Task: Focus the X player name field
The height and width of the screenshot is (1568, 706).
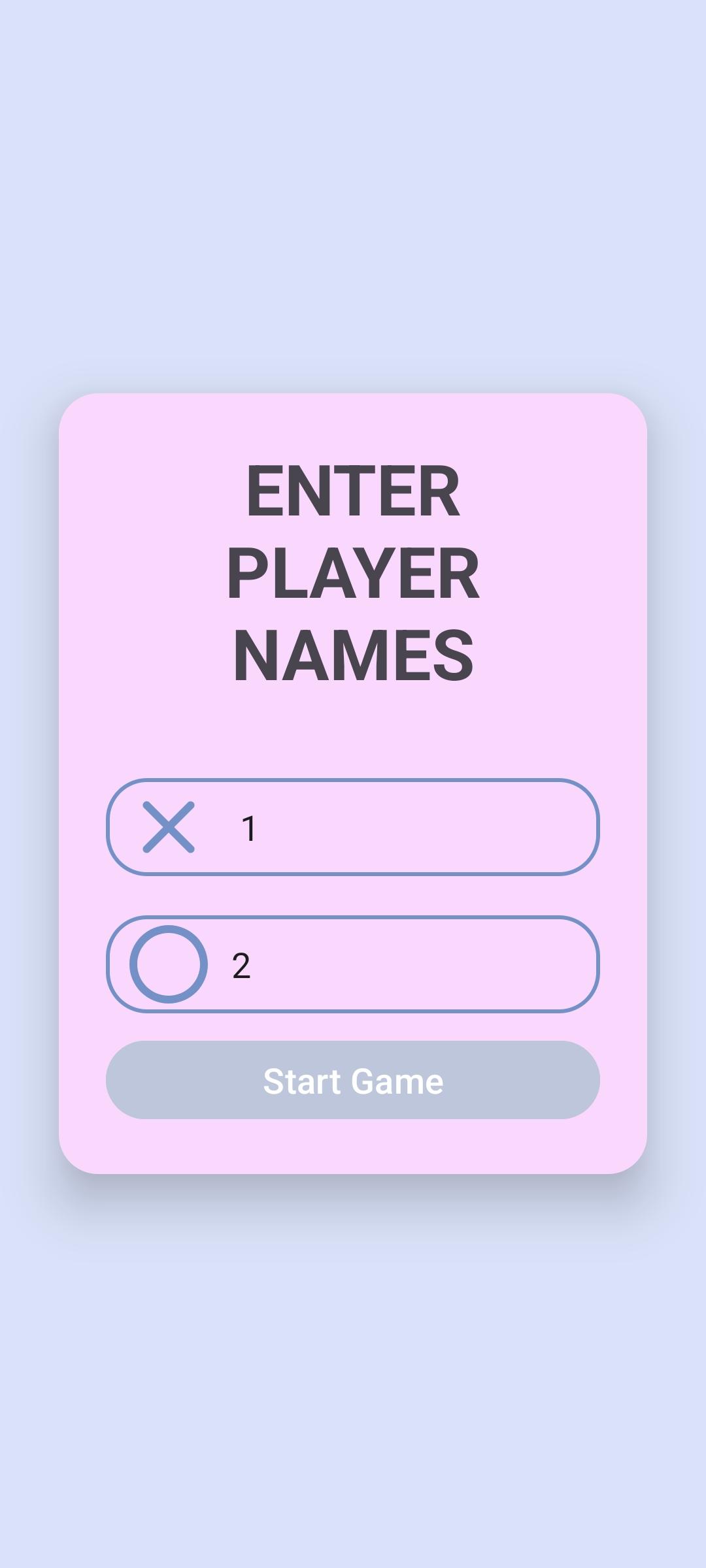Action: point(392,827)
